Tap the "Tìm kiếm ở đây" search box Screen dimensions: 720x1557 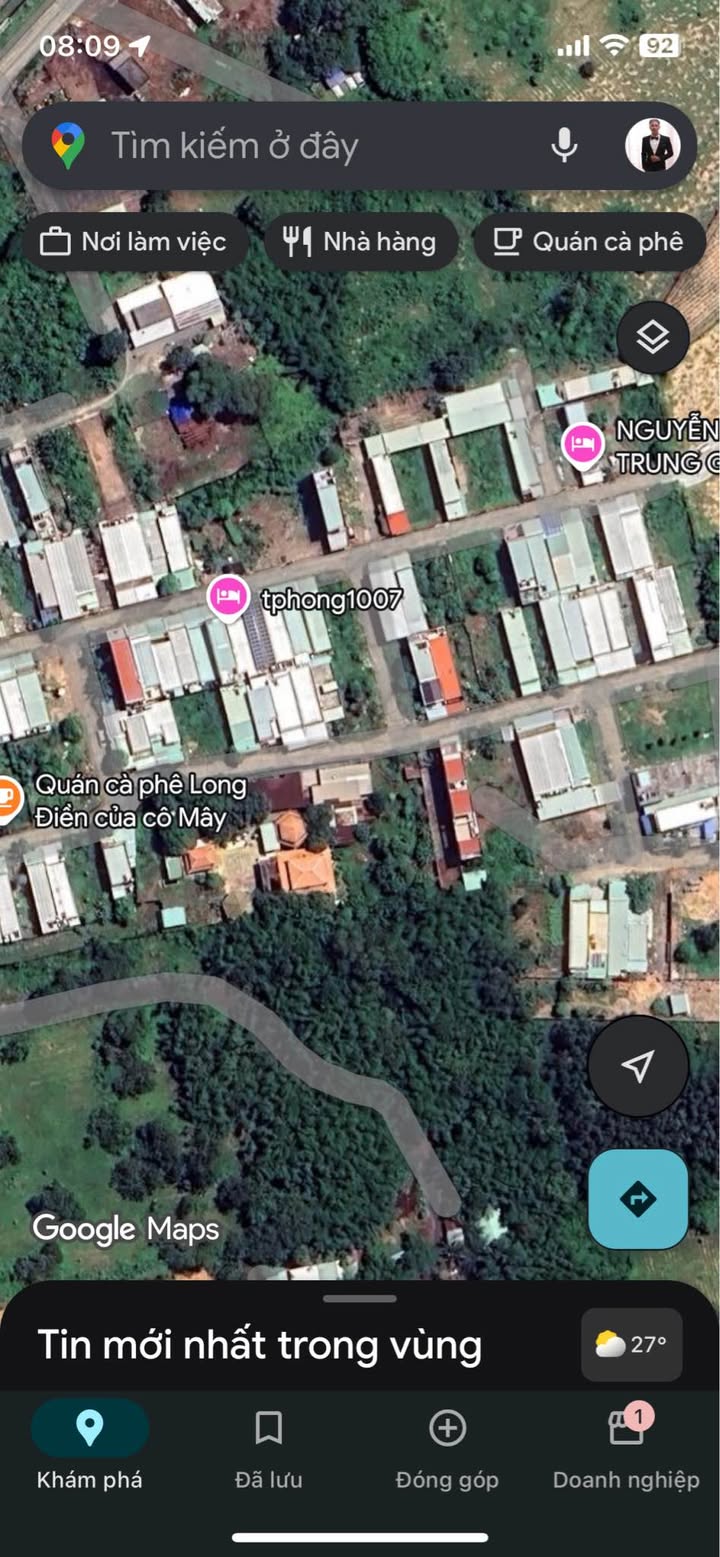pos(300,146)
